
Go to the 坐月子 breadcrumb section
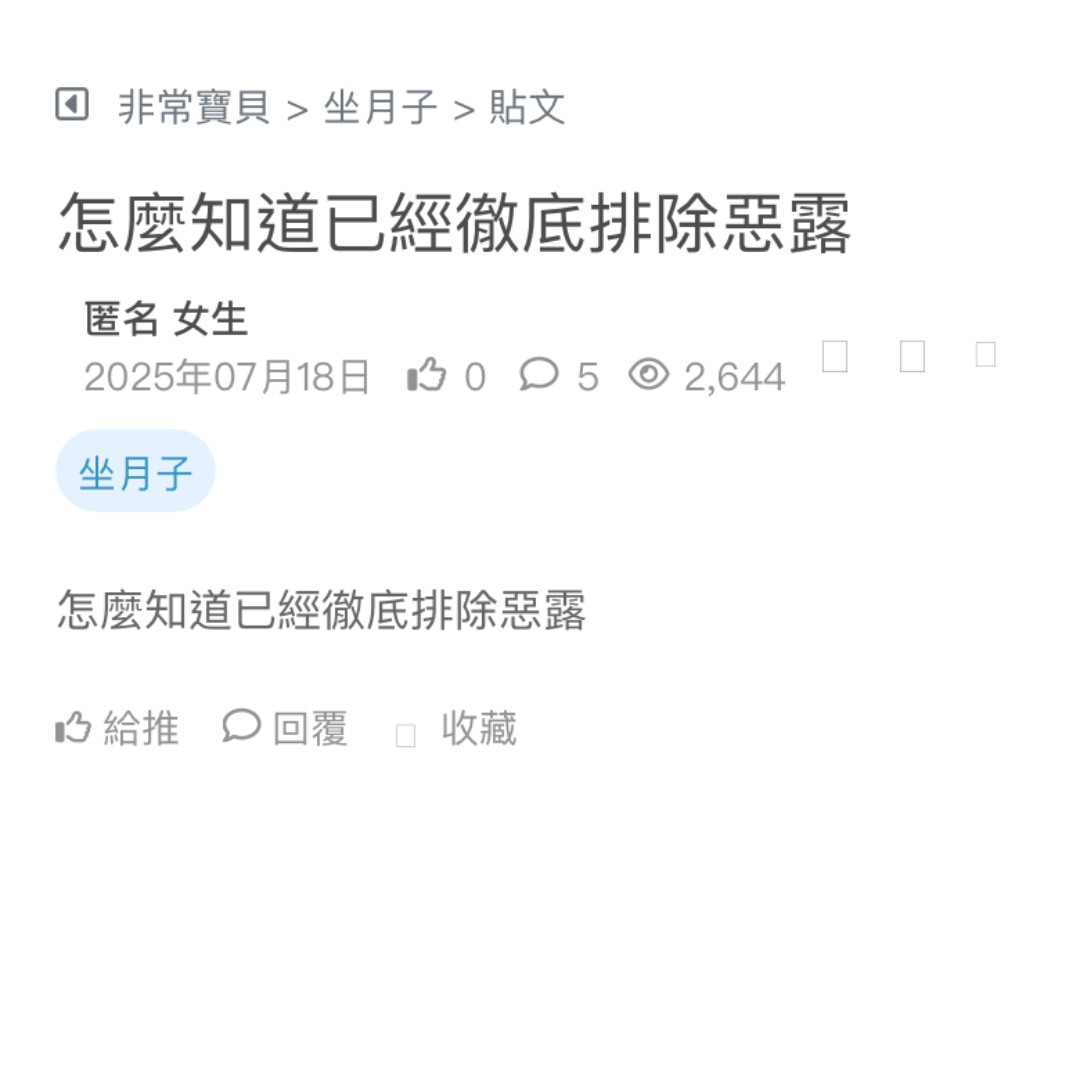(381, 107)
